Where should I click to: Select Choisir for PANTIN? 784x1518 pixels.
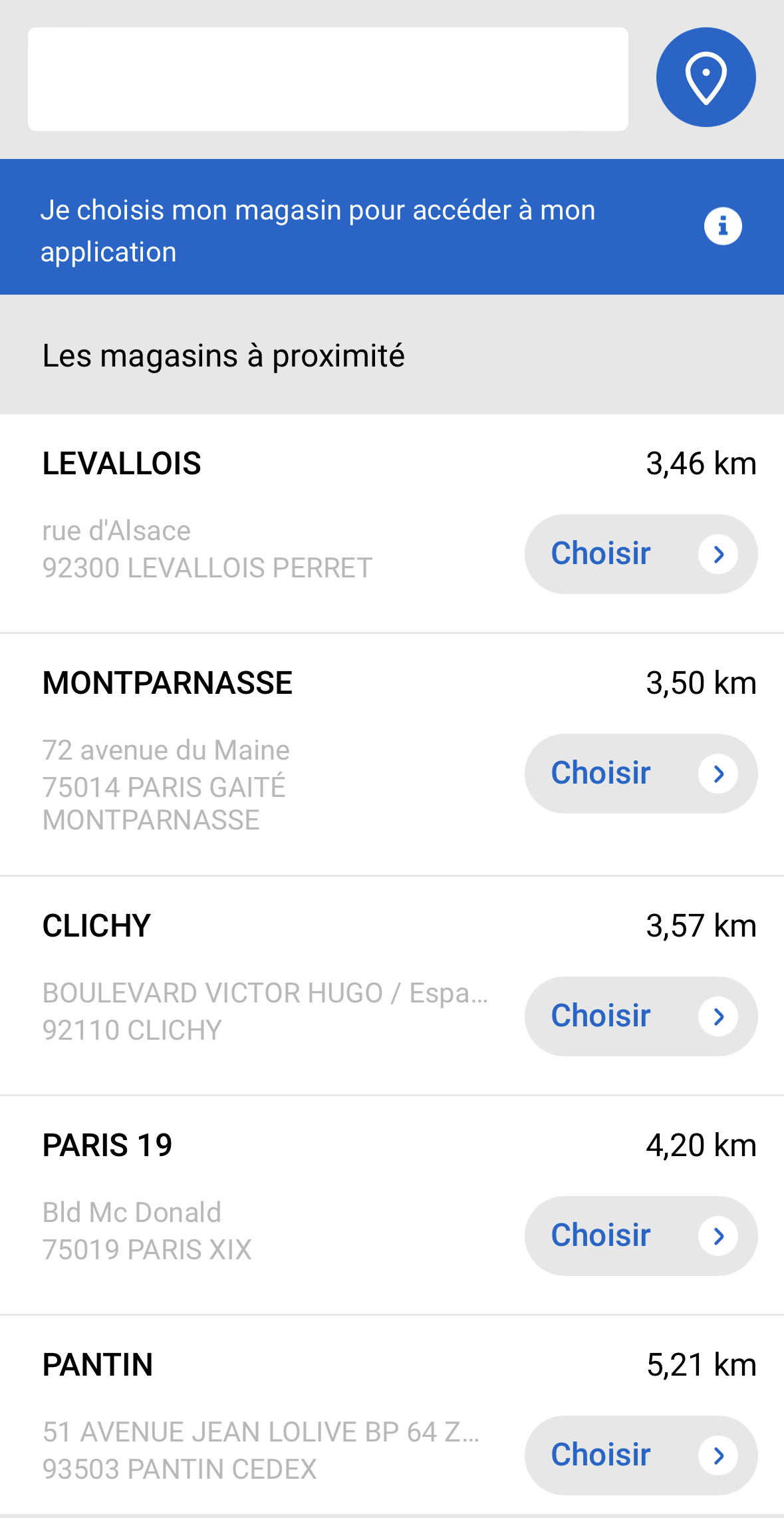point(641,1455)
